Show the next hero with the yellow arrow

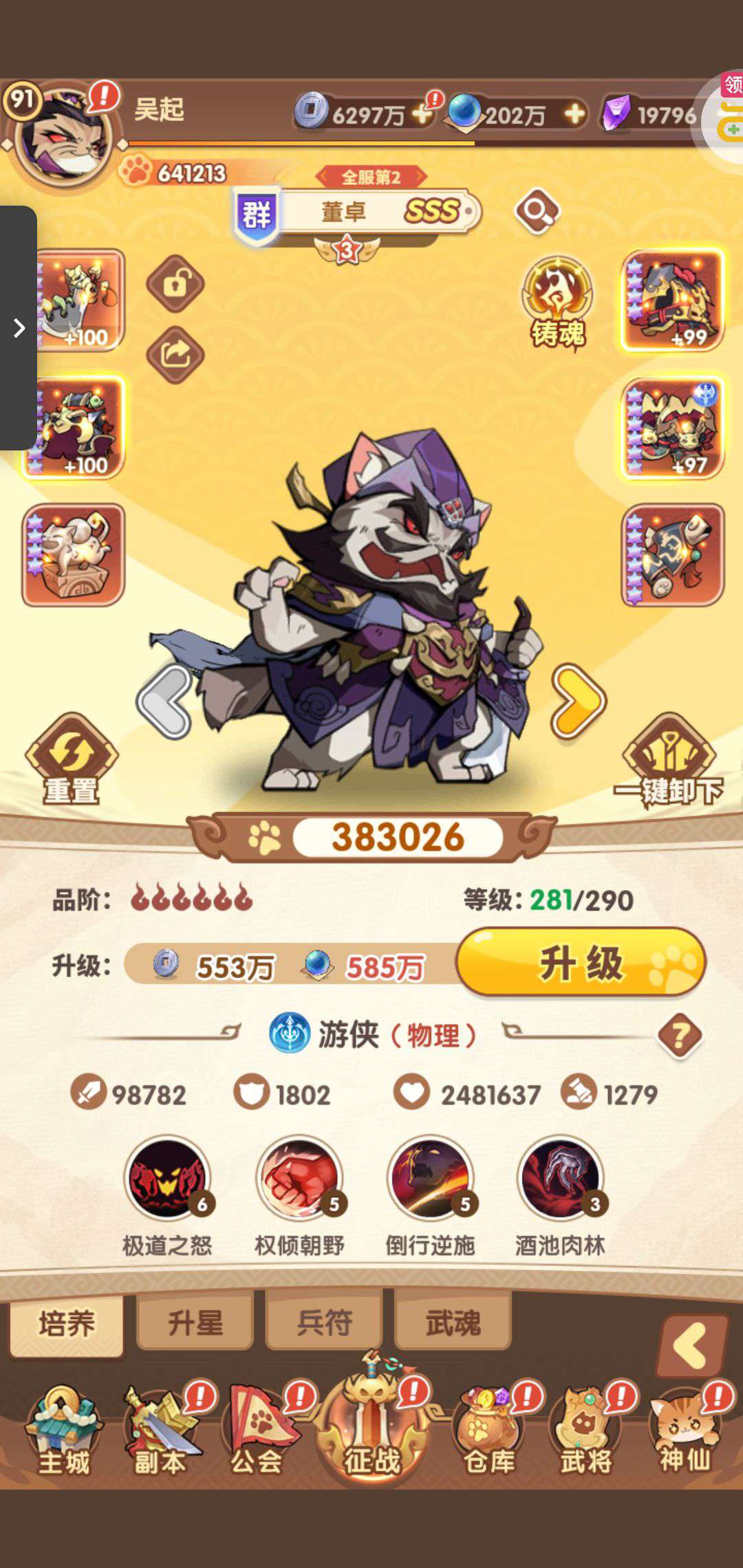[x=578, y=700]
